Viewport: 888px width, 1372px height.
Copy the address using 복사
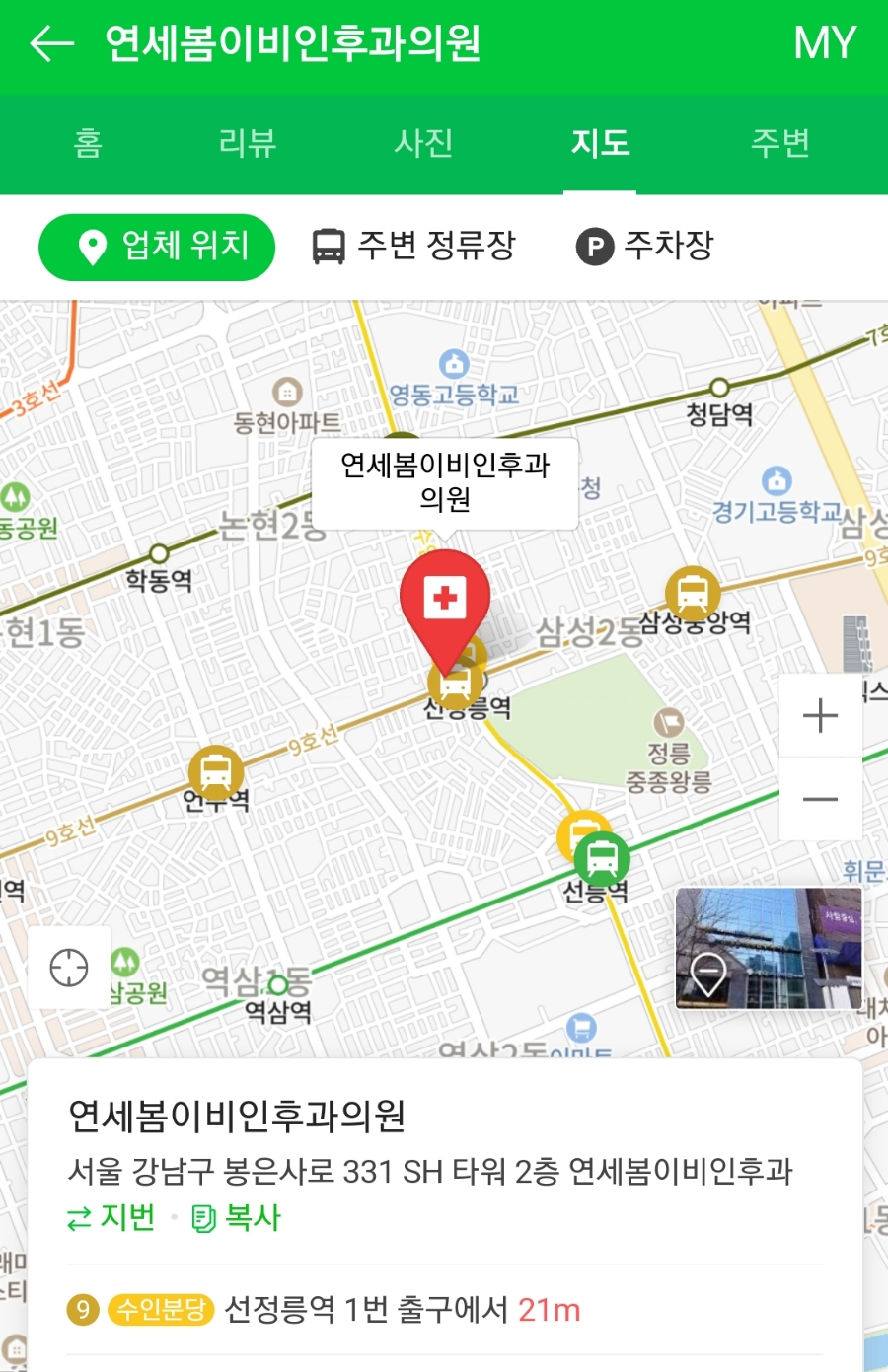tap(237, 1218)
